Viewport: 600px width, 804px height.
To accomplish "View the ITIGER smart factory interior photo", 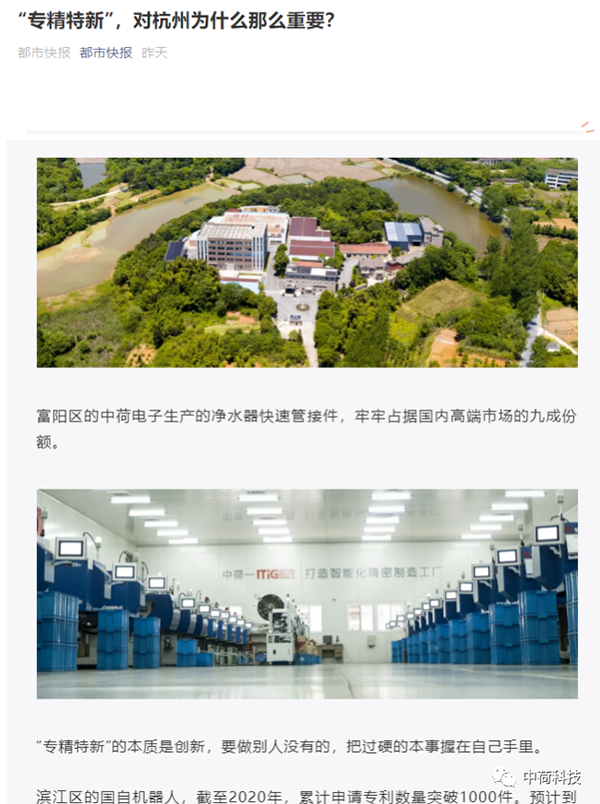I will pyautogui.click(x=307, y=593).
